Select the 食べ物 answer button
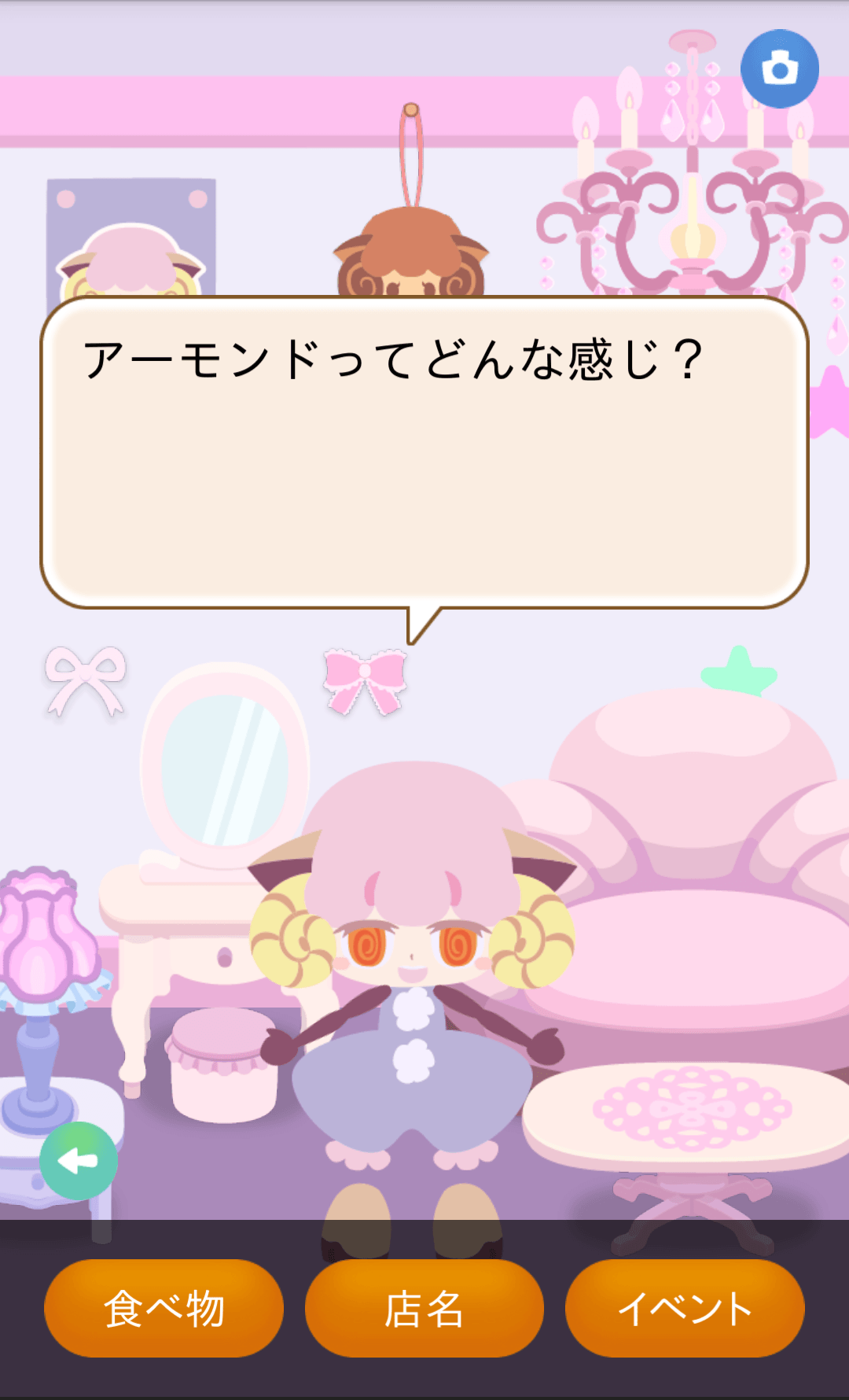This screenshot has width=849, height=1400. pyautogui.click(x=164, y=1308)
